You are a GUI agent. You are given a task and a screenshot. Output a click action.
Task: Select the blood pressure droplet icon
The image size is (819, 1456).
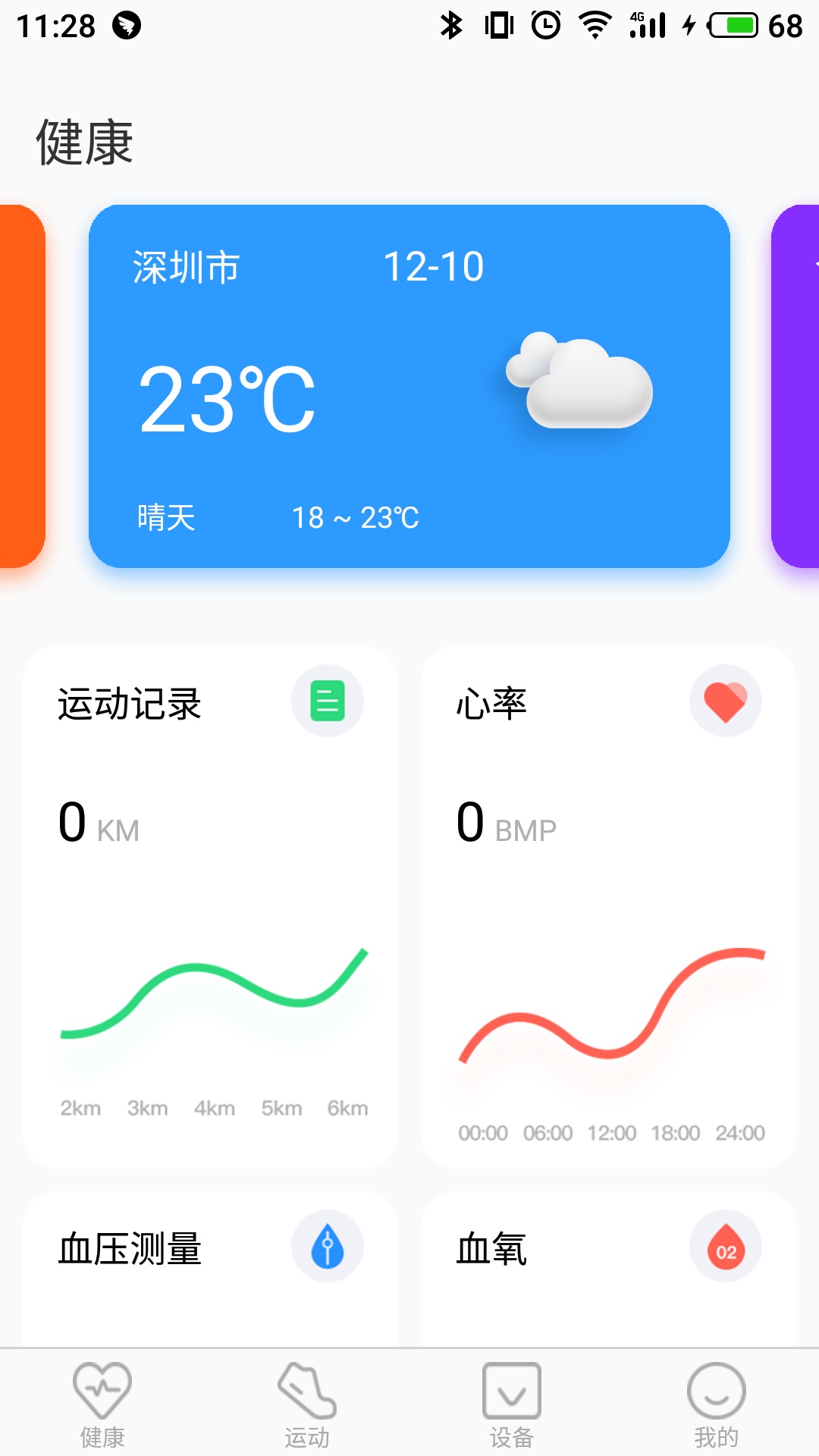(x=328, y=1246)
